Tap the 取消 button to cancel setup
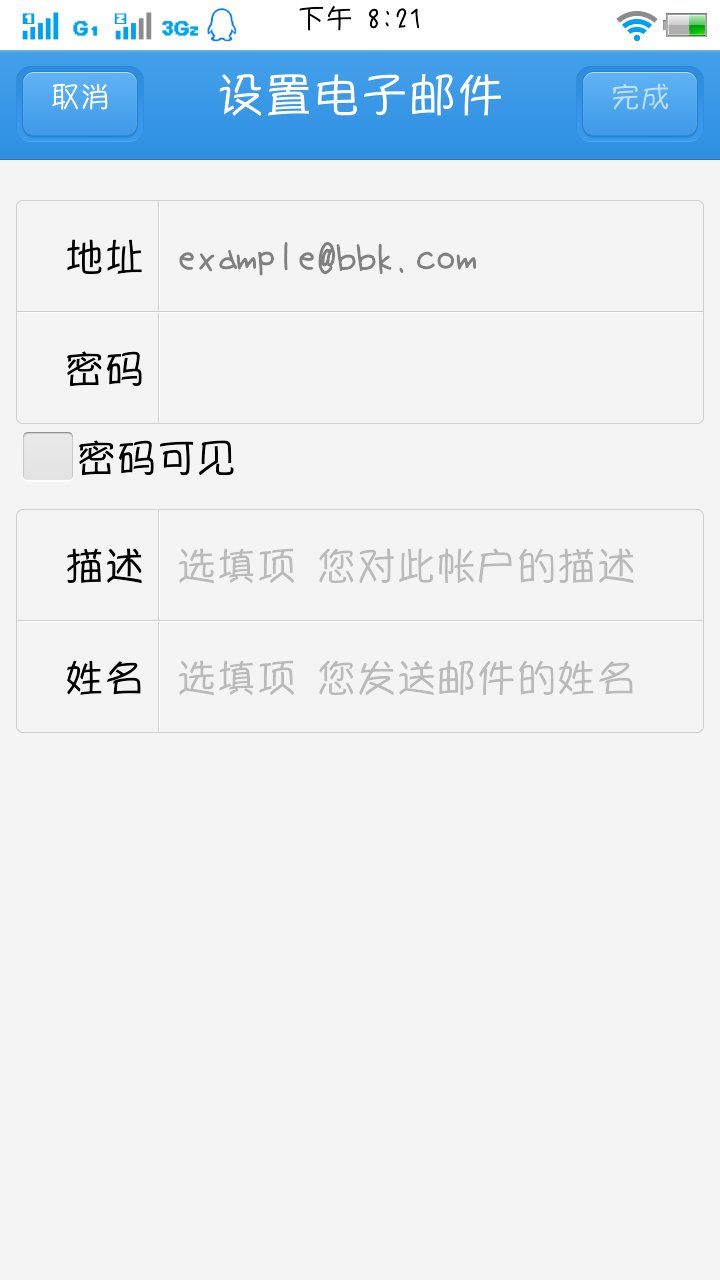The height and width of the screenshot is (1280, 720). point(79,102)
